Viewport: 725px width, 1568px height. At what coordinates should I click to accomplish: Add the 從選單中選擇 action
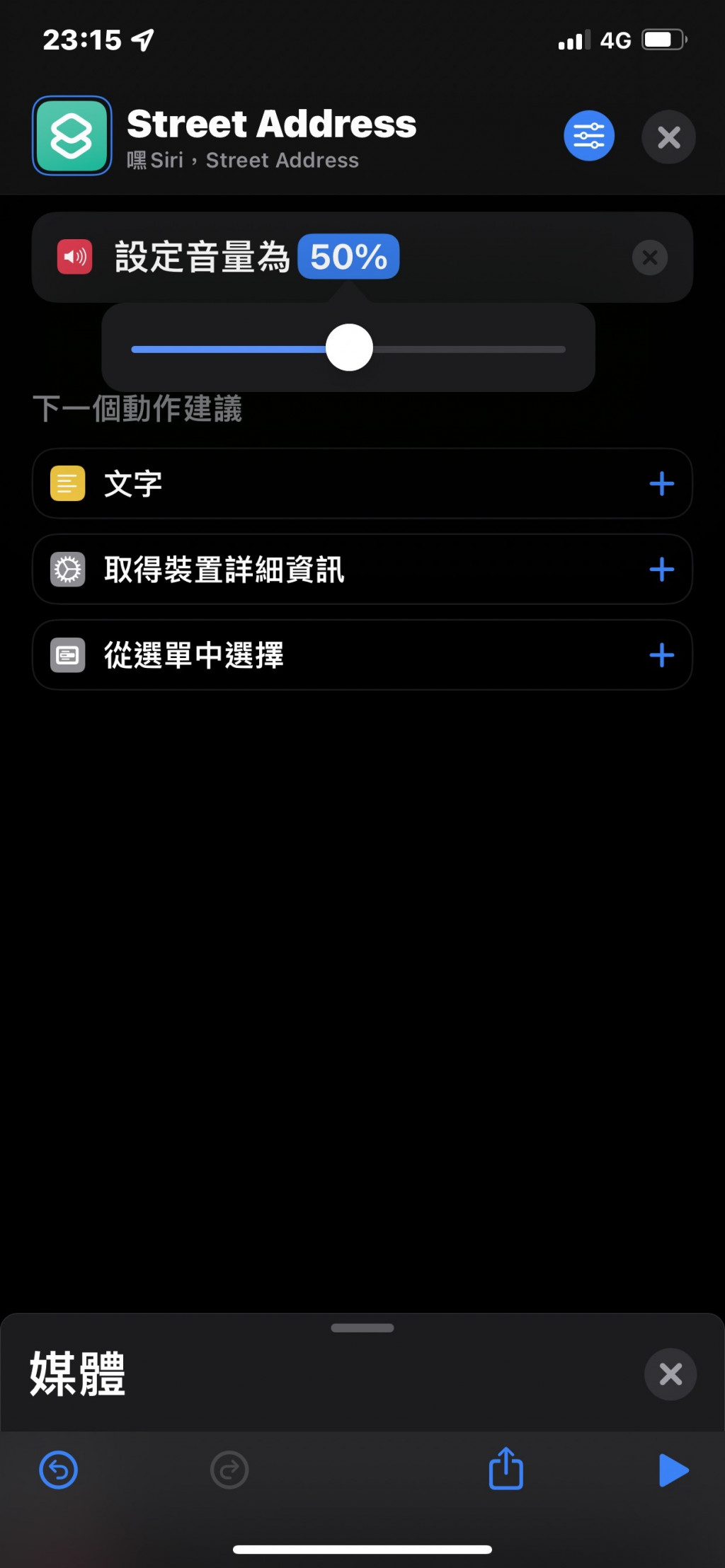point(661,655)
